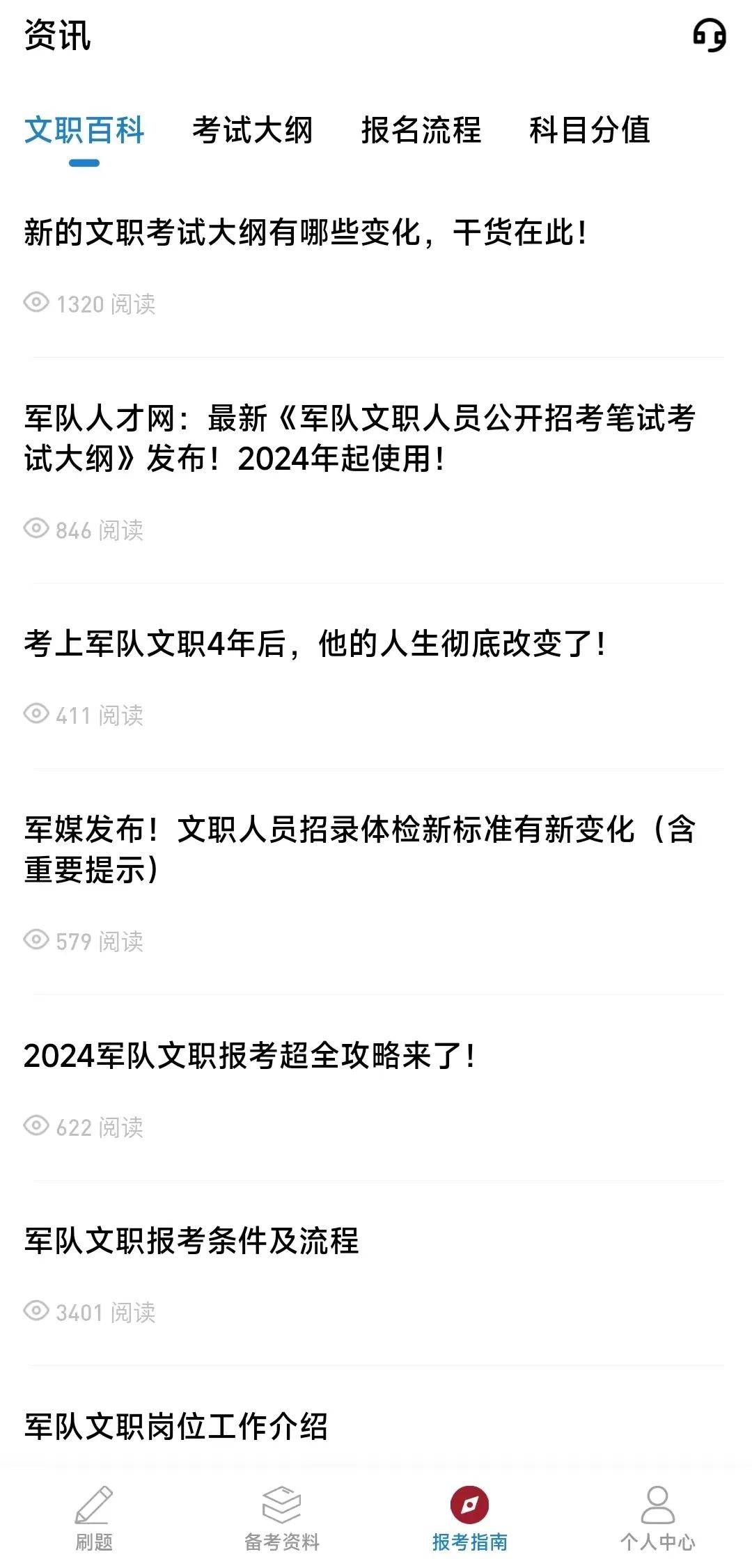Tap the eye icon beside 622 阅读

tap(36, 1125)
